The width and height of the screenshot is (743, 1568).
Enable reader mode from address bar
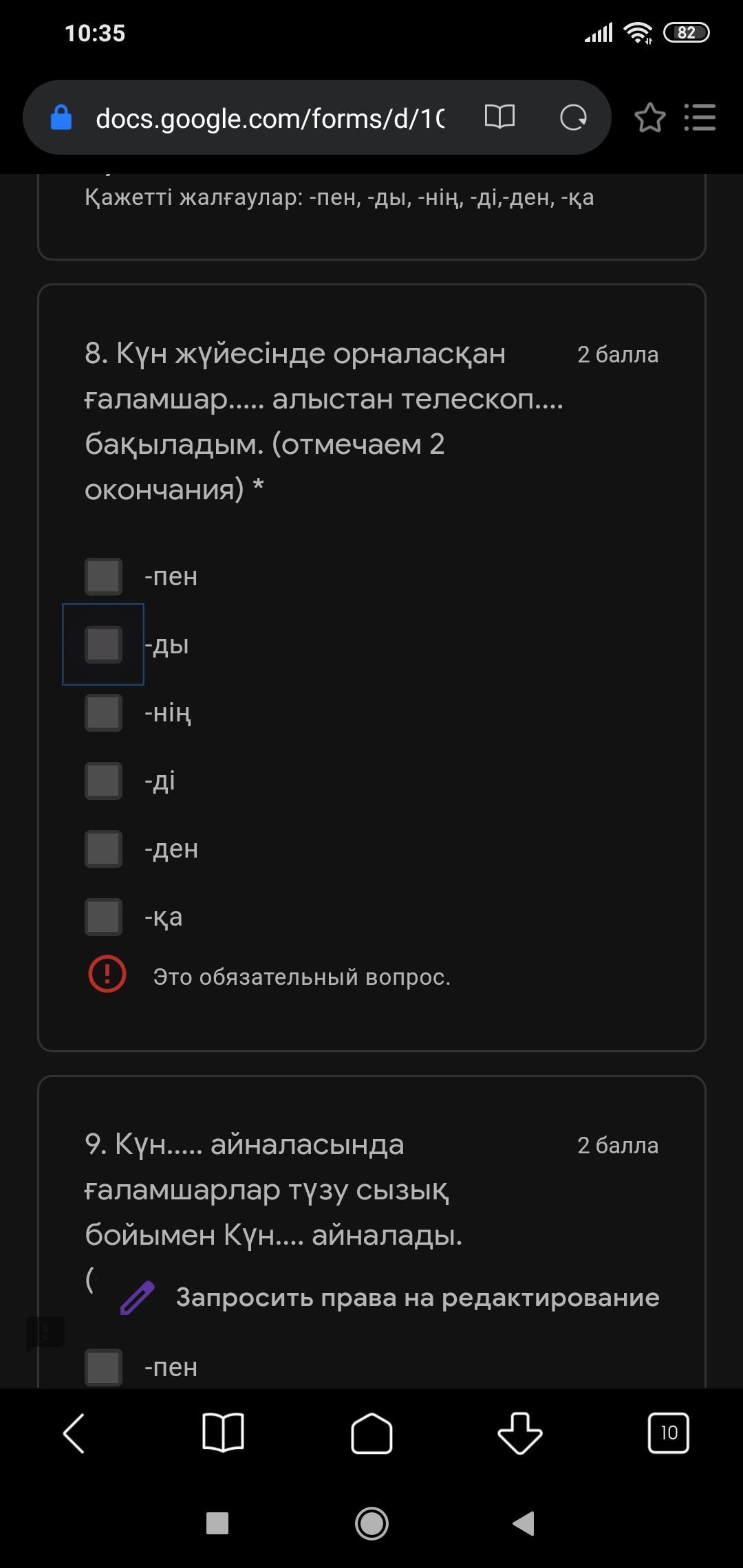pyautogui.click(x=499, y=117)
